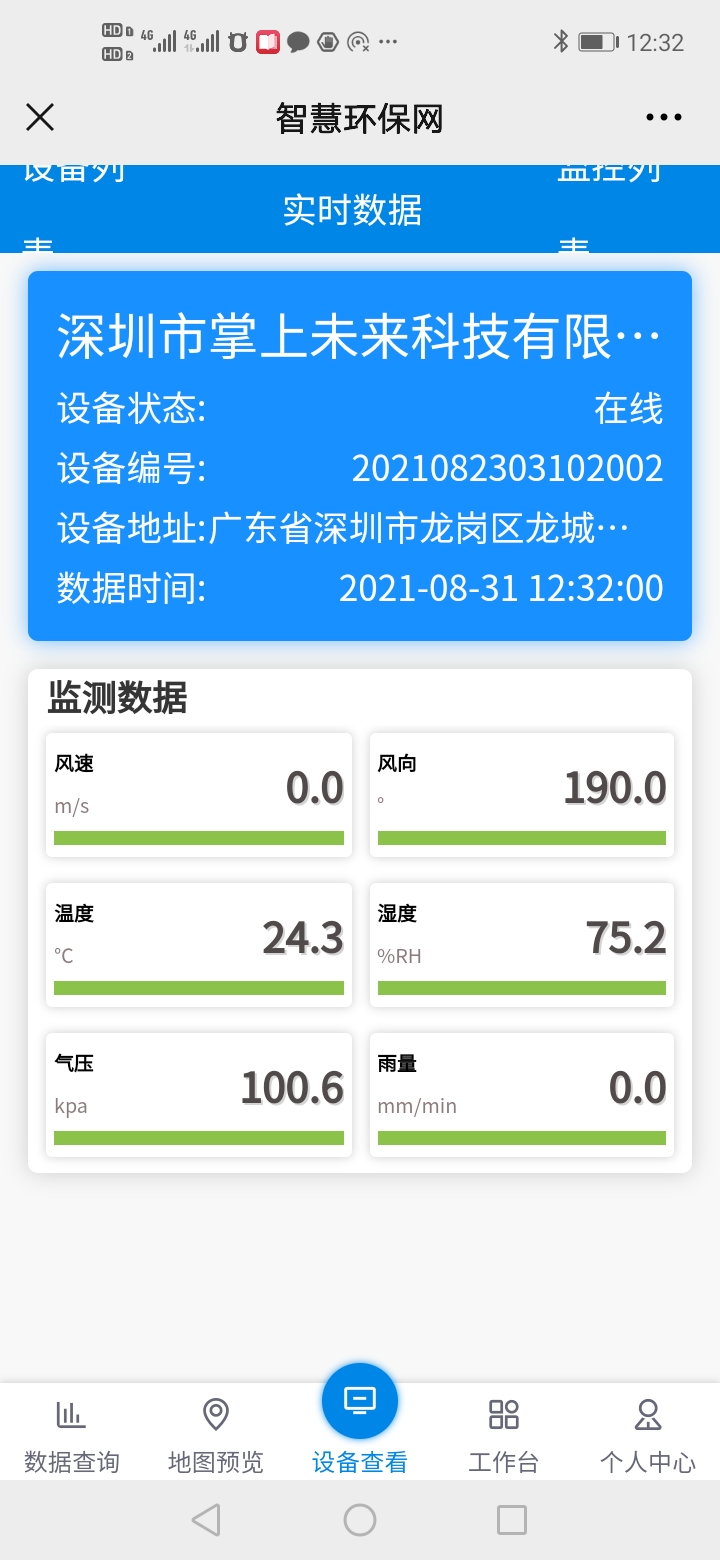Viewport: 720px width, 1560px height.
Task: Go to 地图预览
Action: tap(215, 1436)
